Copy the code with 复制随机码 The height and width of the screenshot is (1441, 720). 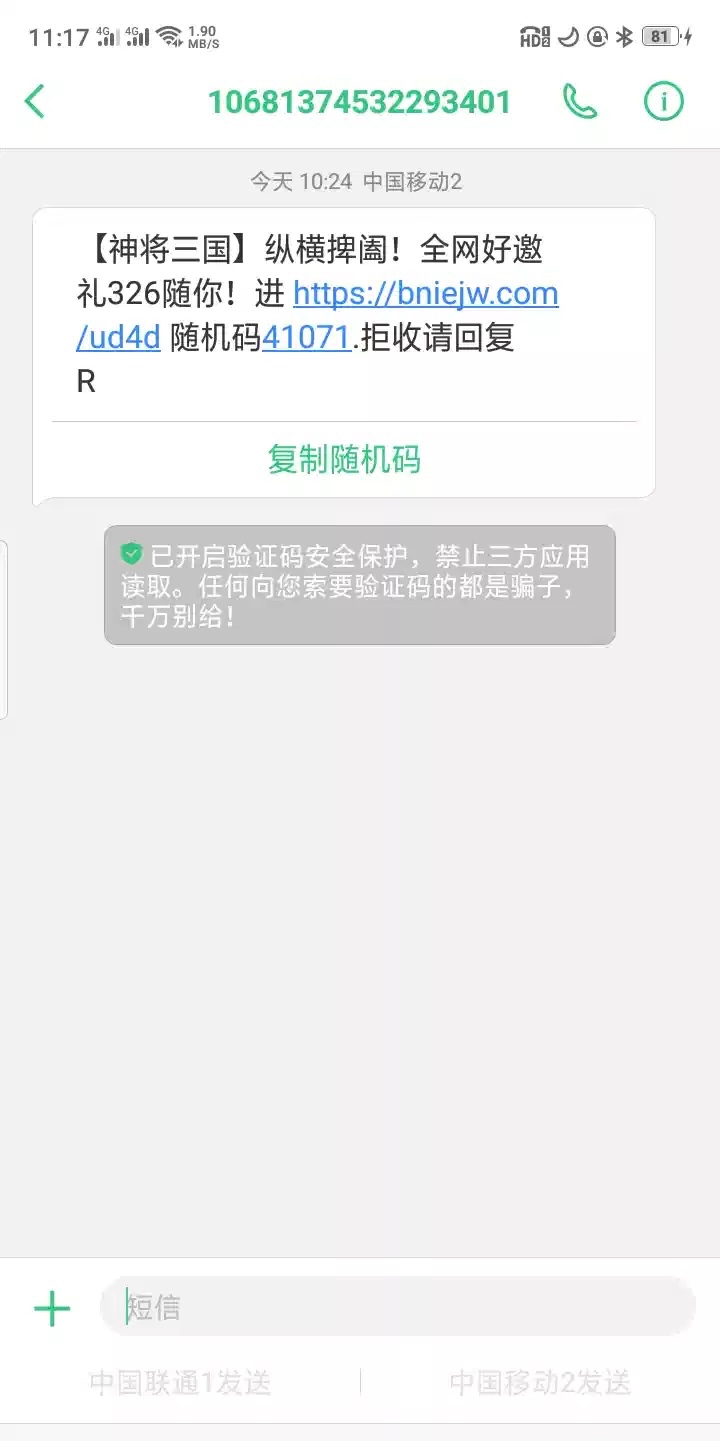coord(344,460)
